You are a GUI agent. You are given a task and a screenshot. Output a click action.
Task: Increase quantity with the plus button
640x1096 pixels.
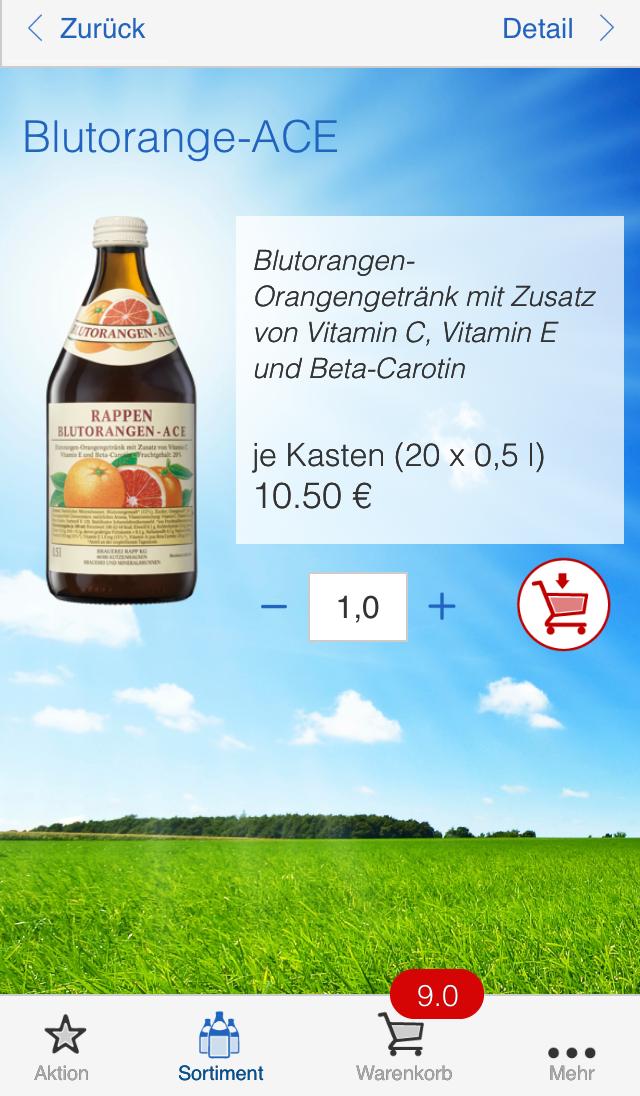pyautogui.click(x=441, y=607)
